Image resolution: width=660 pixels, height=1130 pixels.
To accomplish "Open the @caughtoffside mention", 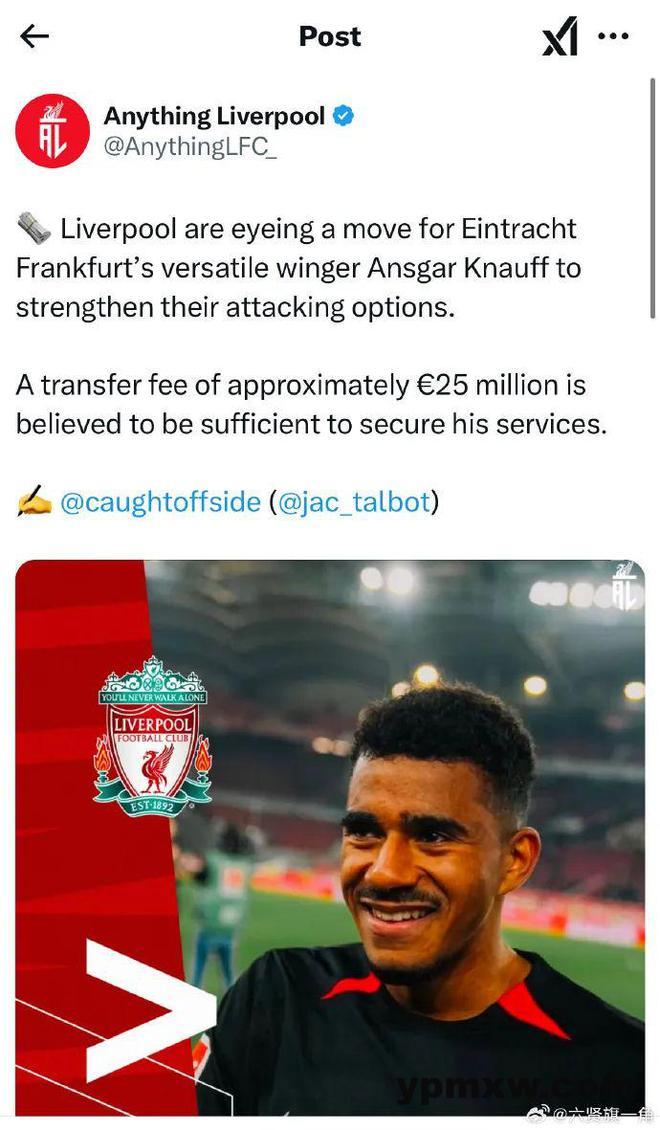I will pos(160,502).
